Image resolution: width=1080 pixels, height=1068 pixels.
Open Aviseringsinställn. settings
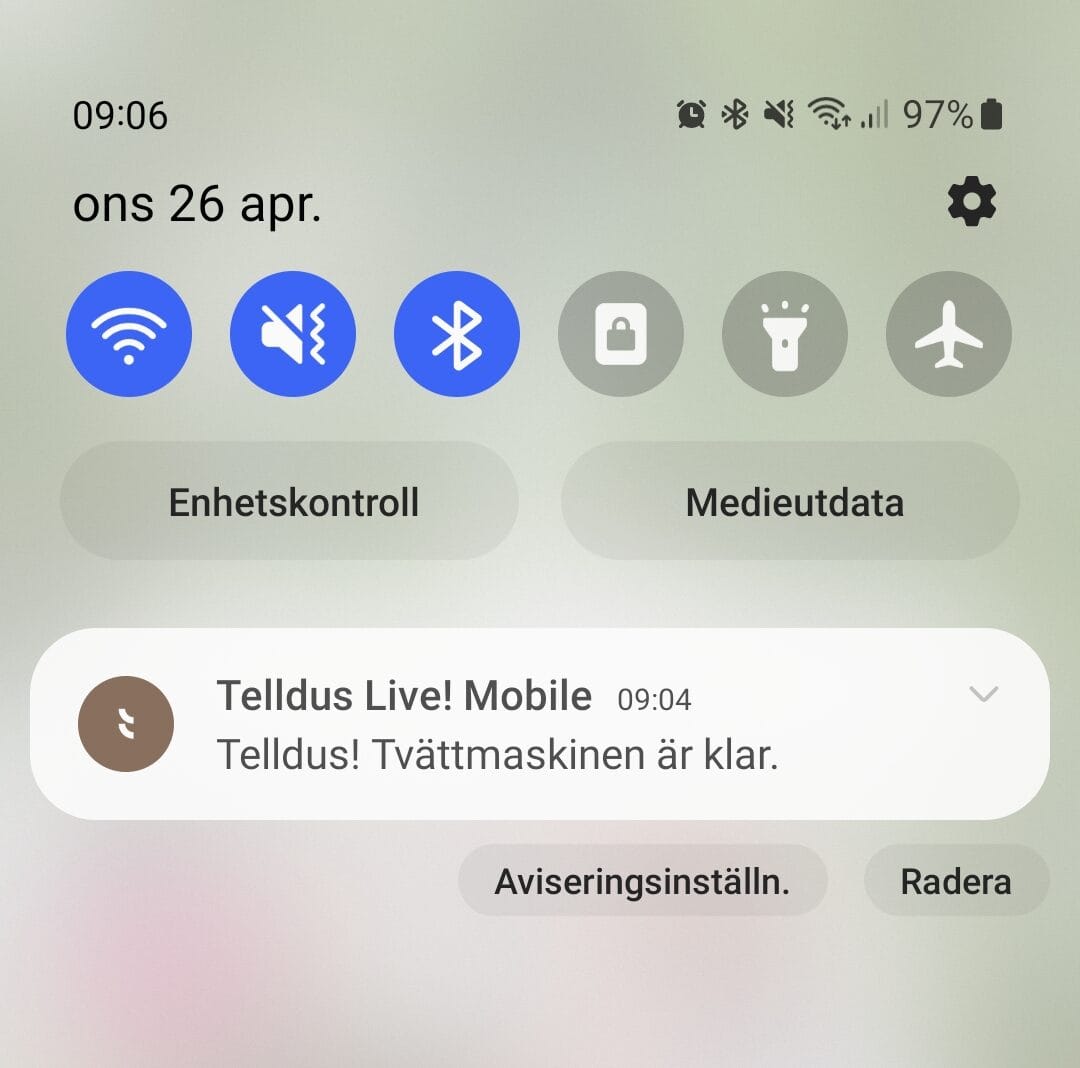click(642, 881)
